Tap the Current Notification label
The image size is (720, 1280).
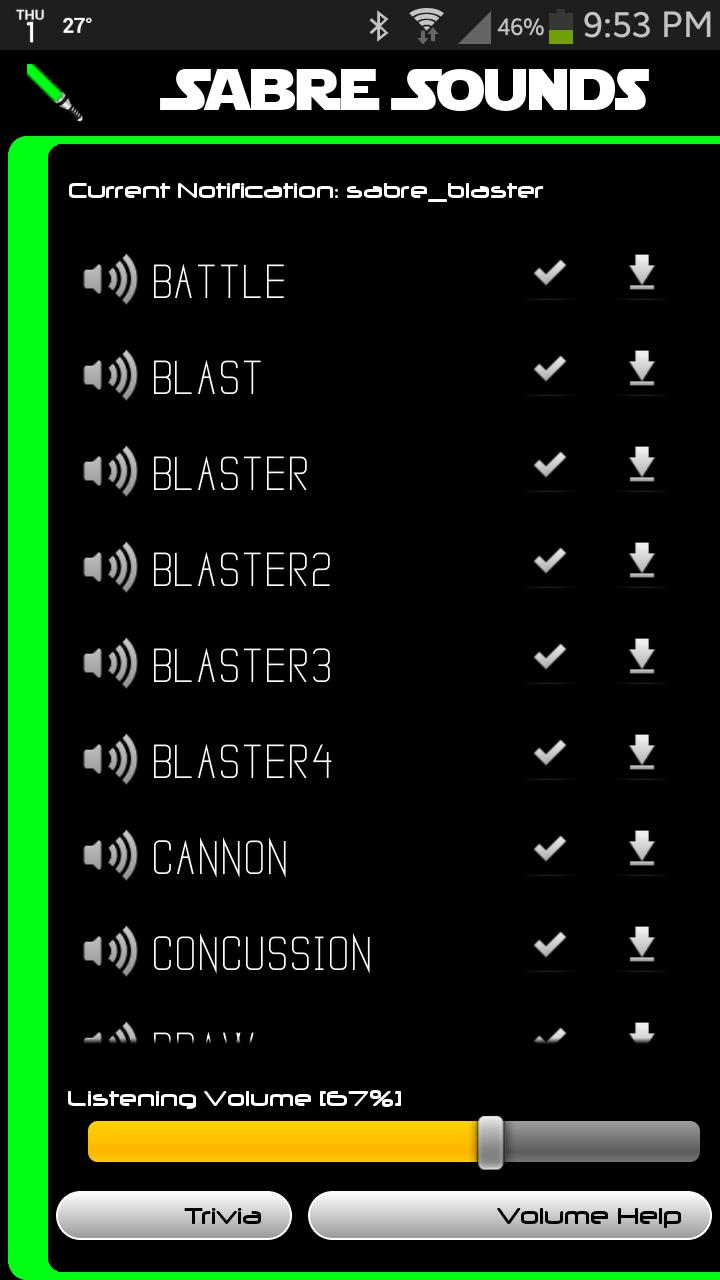point(305,190)
